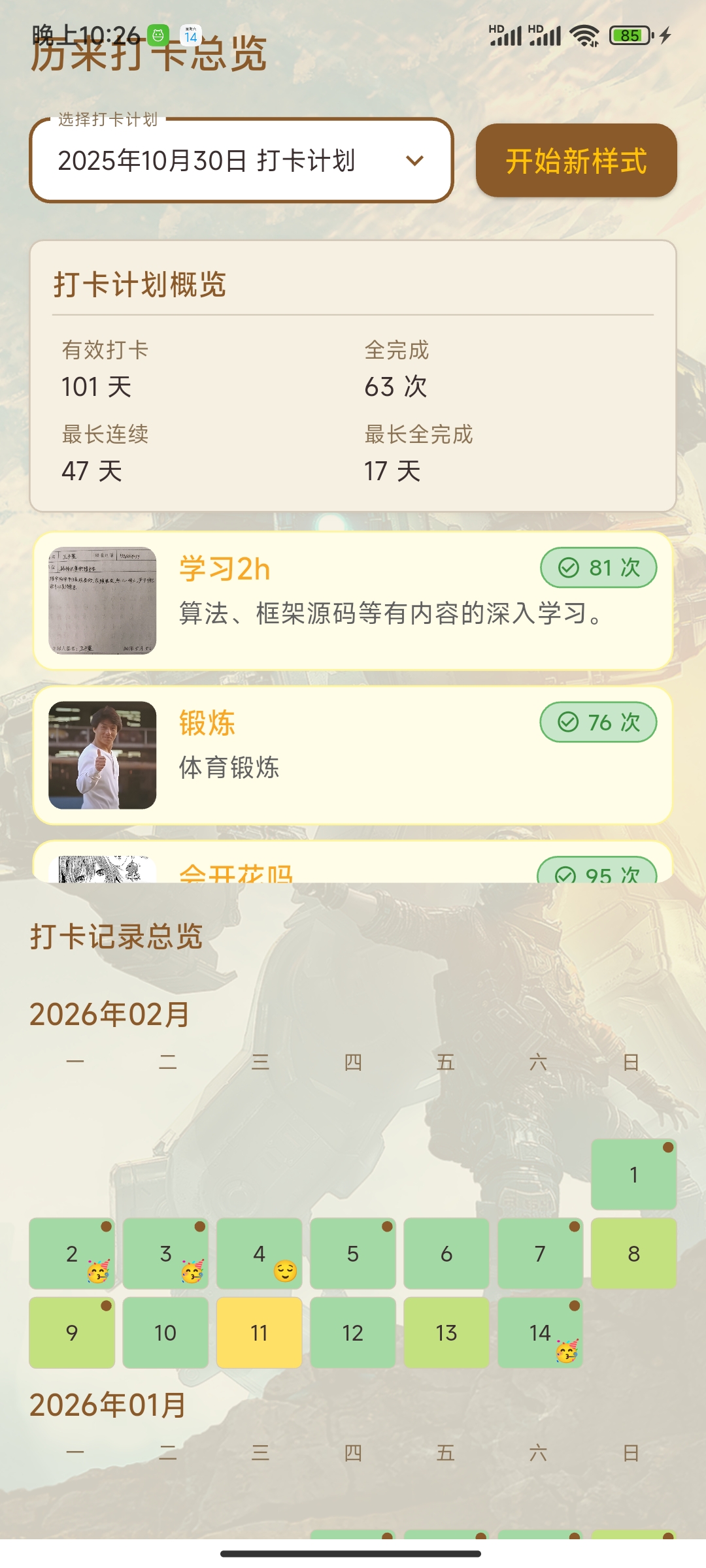Select February 1 in the calendar
This screenshot has width=706, height=1568.
click(633, 1175)
